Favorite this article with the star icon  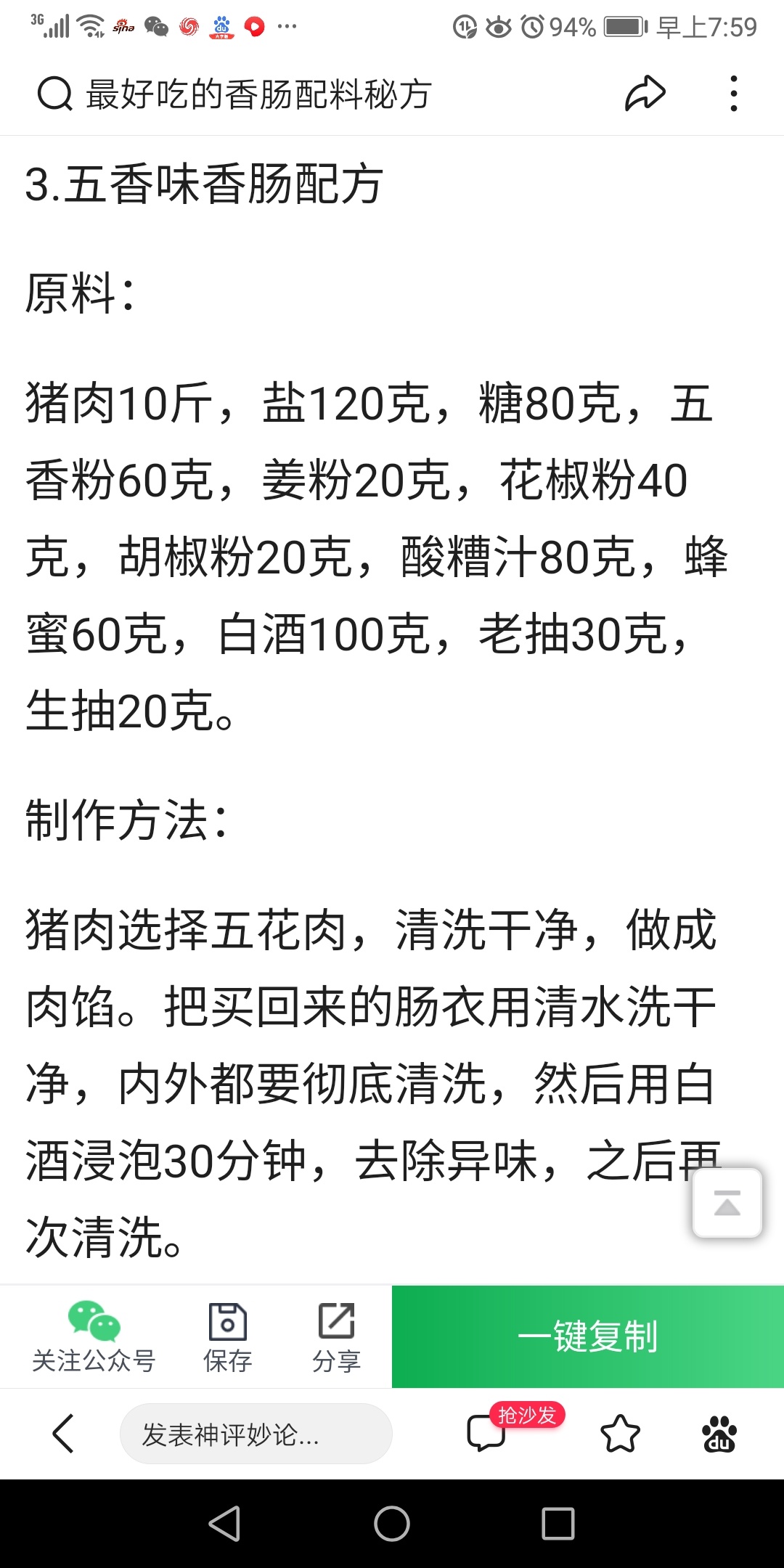[621, 1434]
